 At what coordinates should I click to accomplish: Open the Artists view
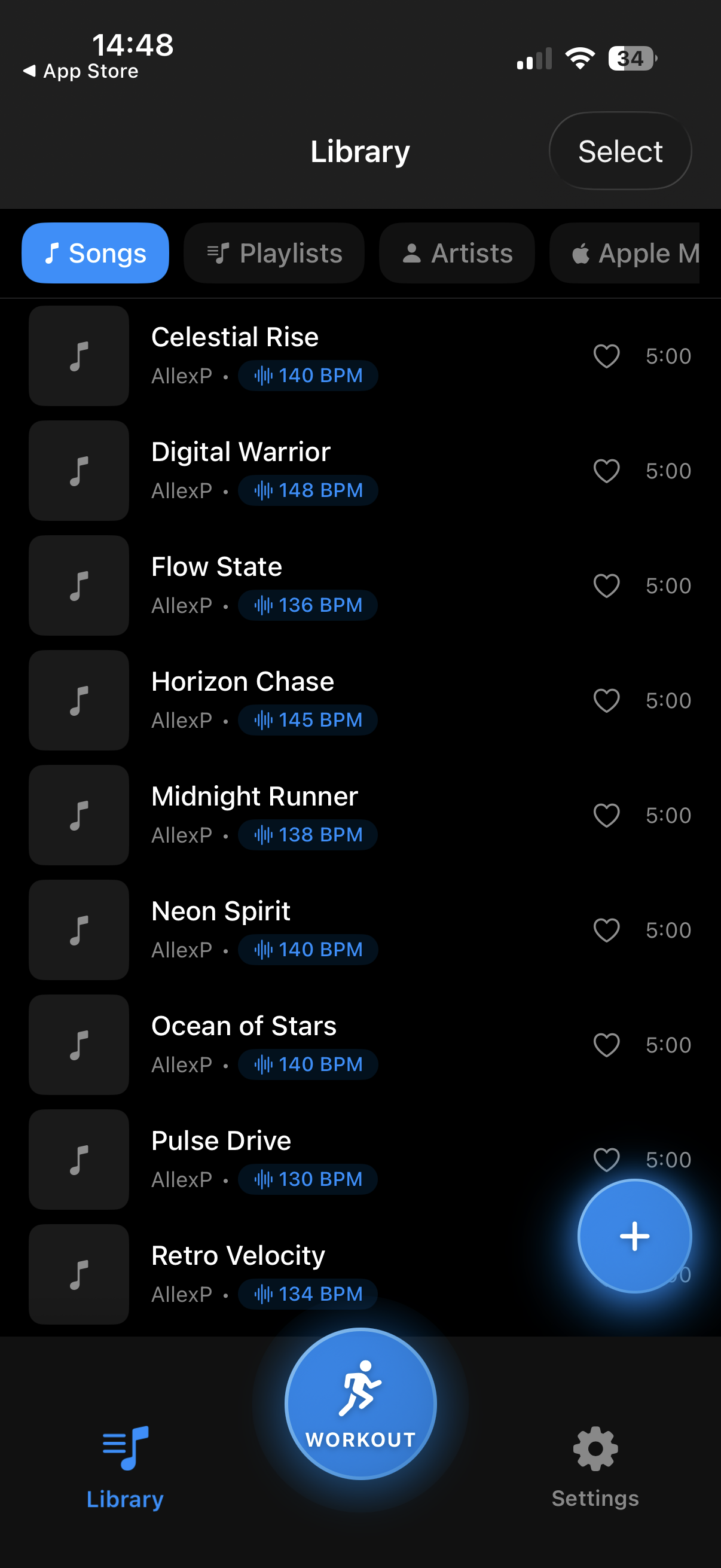tap(457, 253)
